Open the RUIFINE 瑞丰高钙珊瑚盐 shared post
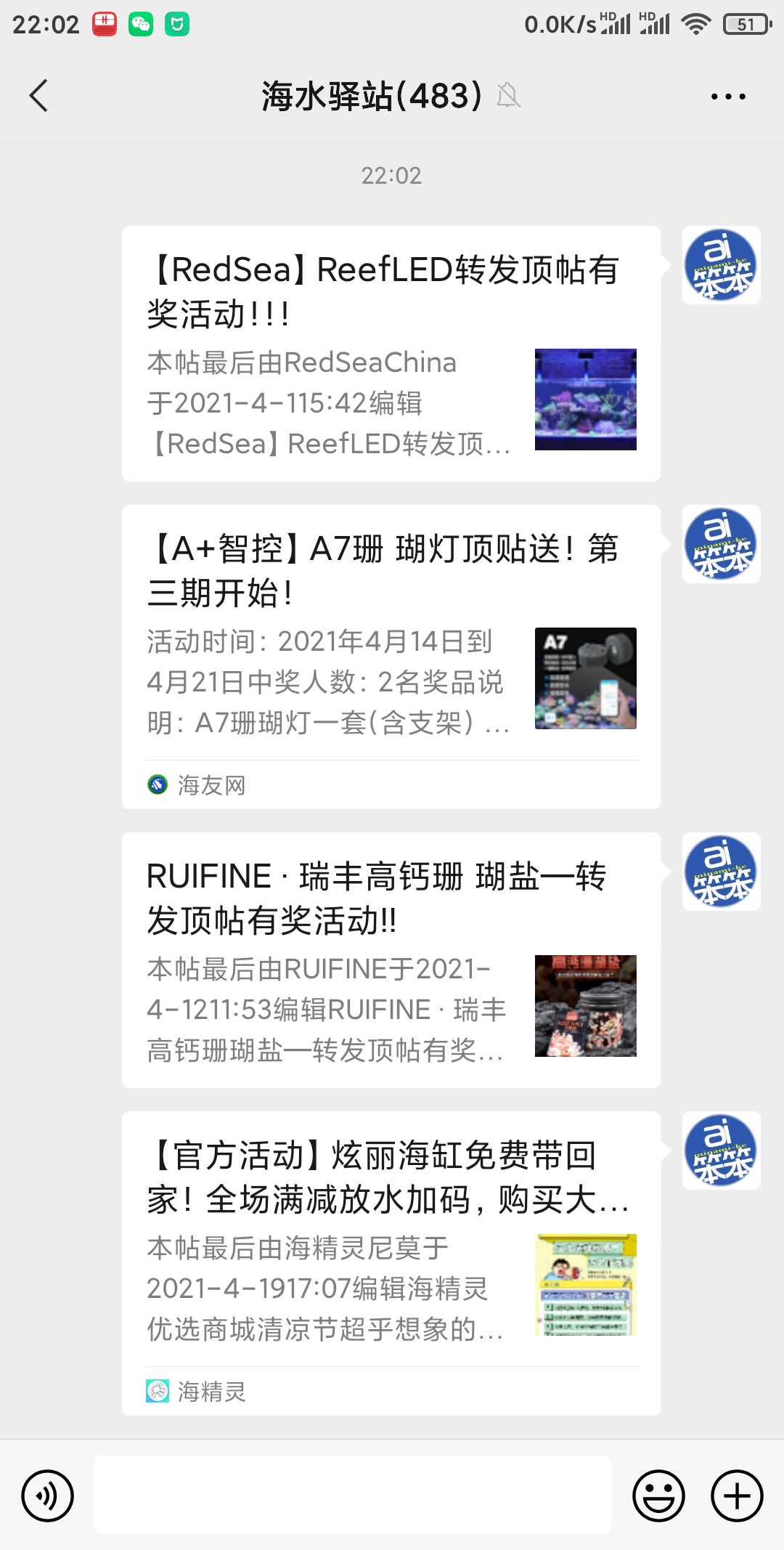 click(391, 959)
